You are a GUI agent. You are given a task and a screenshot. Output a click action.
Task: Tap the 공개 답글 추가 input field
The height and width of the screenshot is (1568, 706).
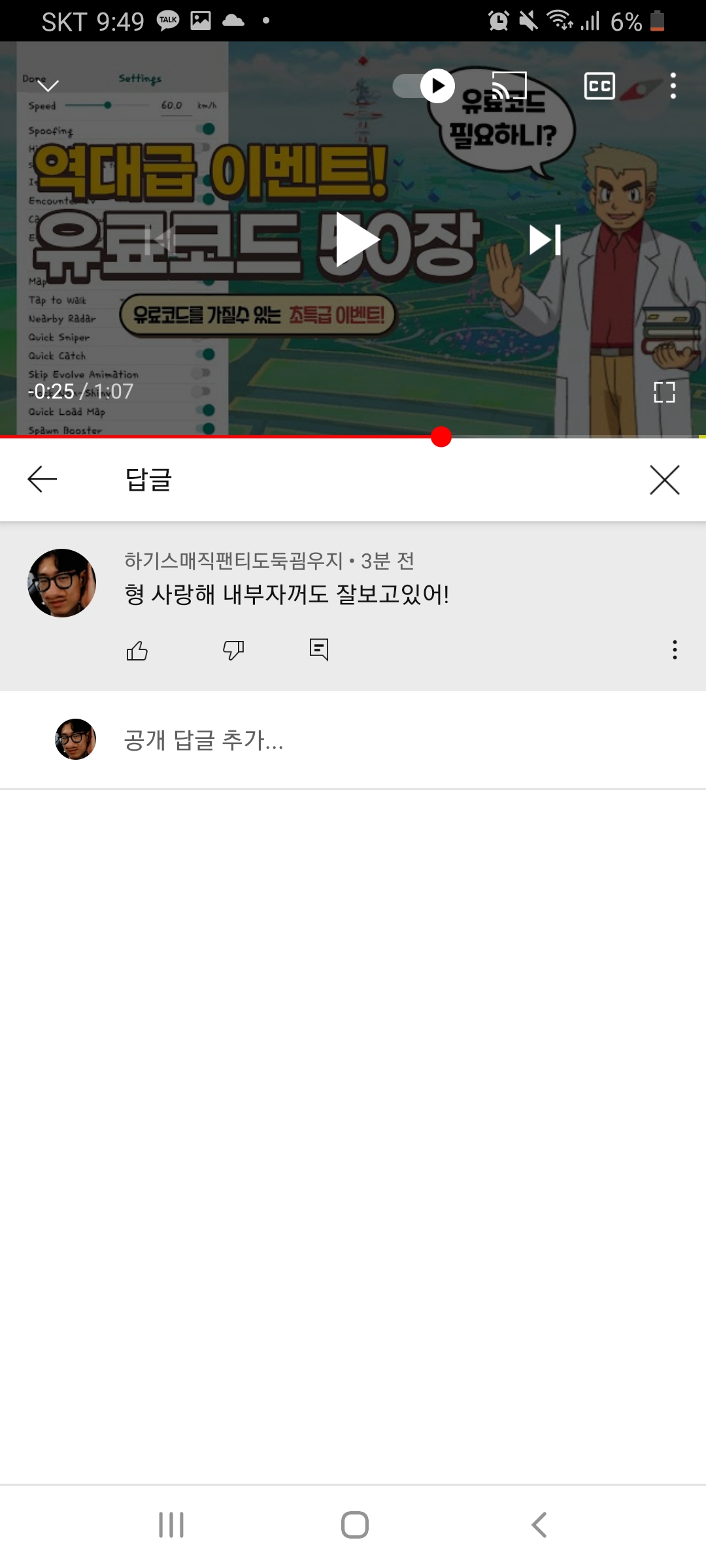(392, 740)
